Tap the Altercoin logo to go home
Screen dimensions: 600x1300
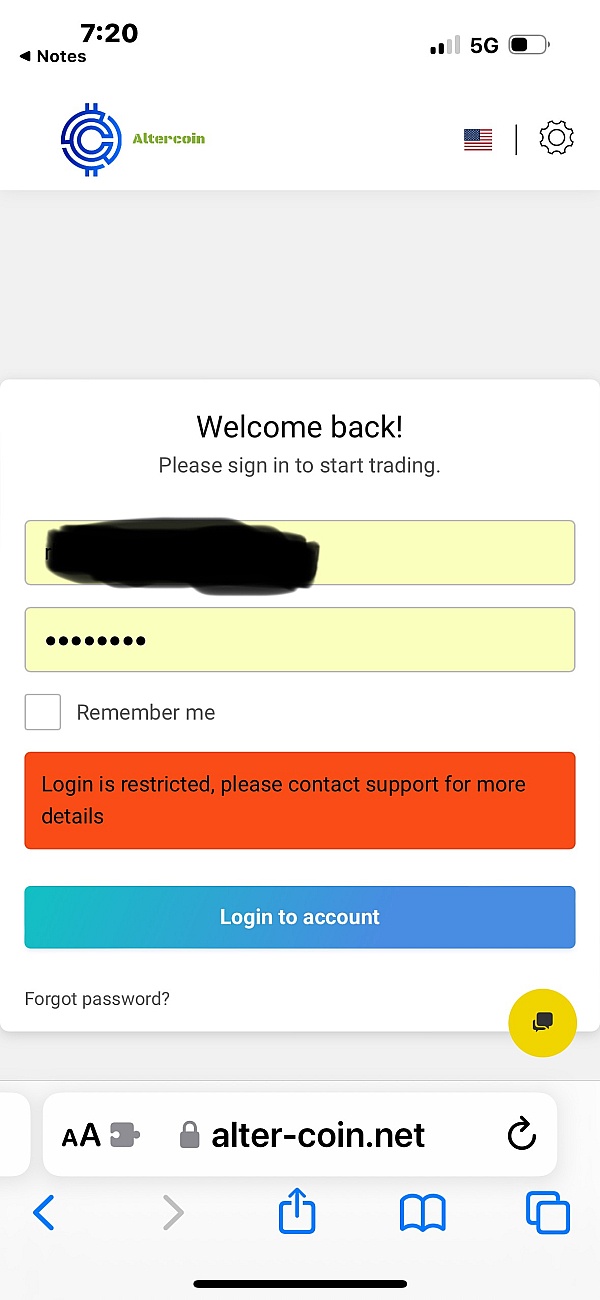[133, 139]
